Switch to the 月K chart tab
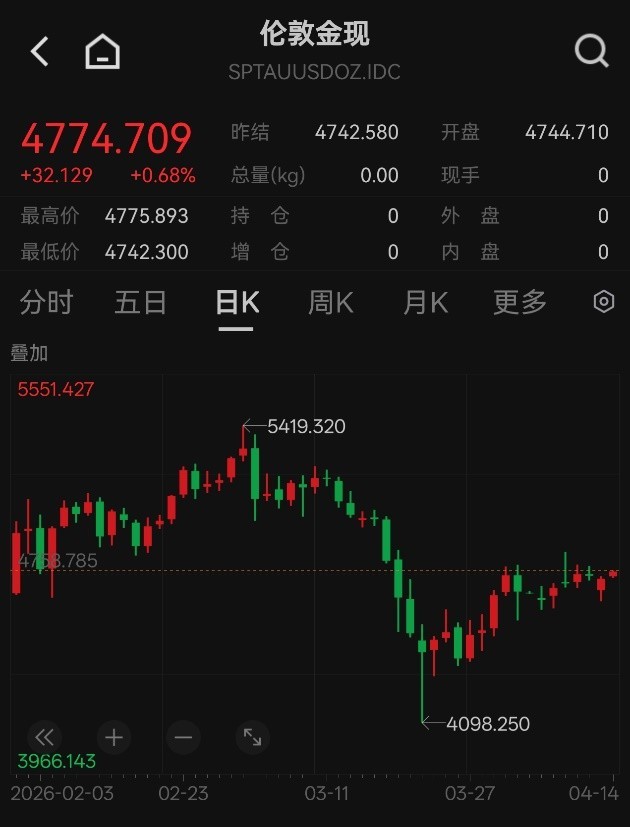Image resolution: width=630 pixels, height=827 pixels. [x=425, y=302]
